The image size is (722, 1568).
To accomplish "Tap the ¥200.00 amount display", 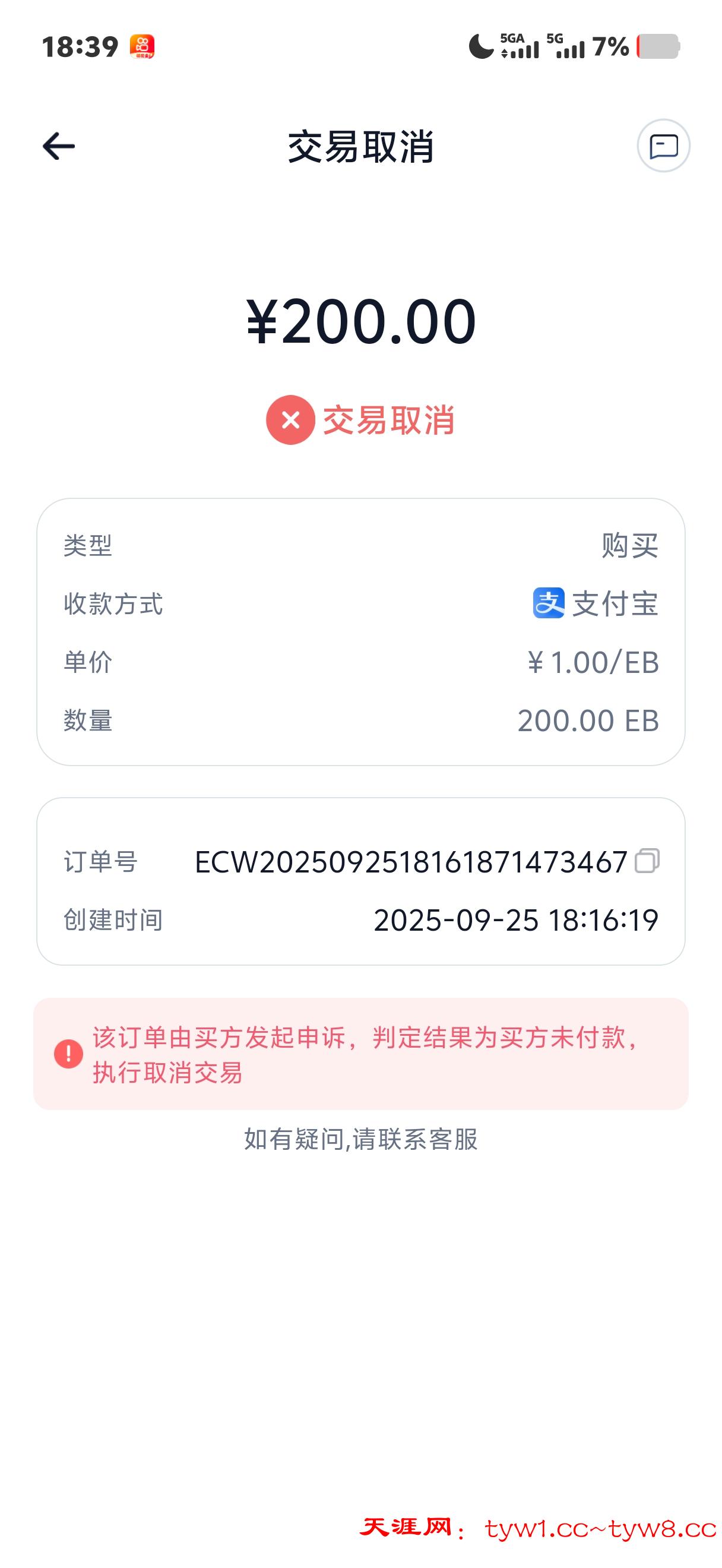I will [360, 323].
